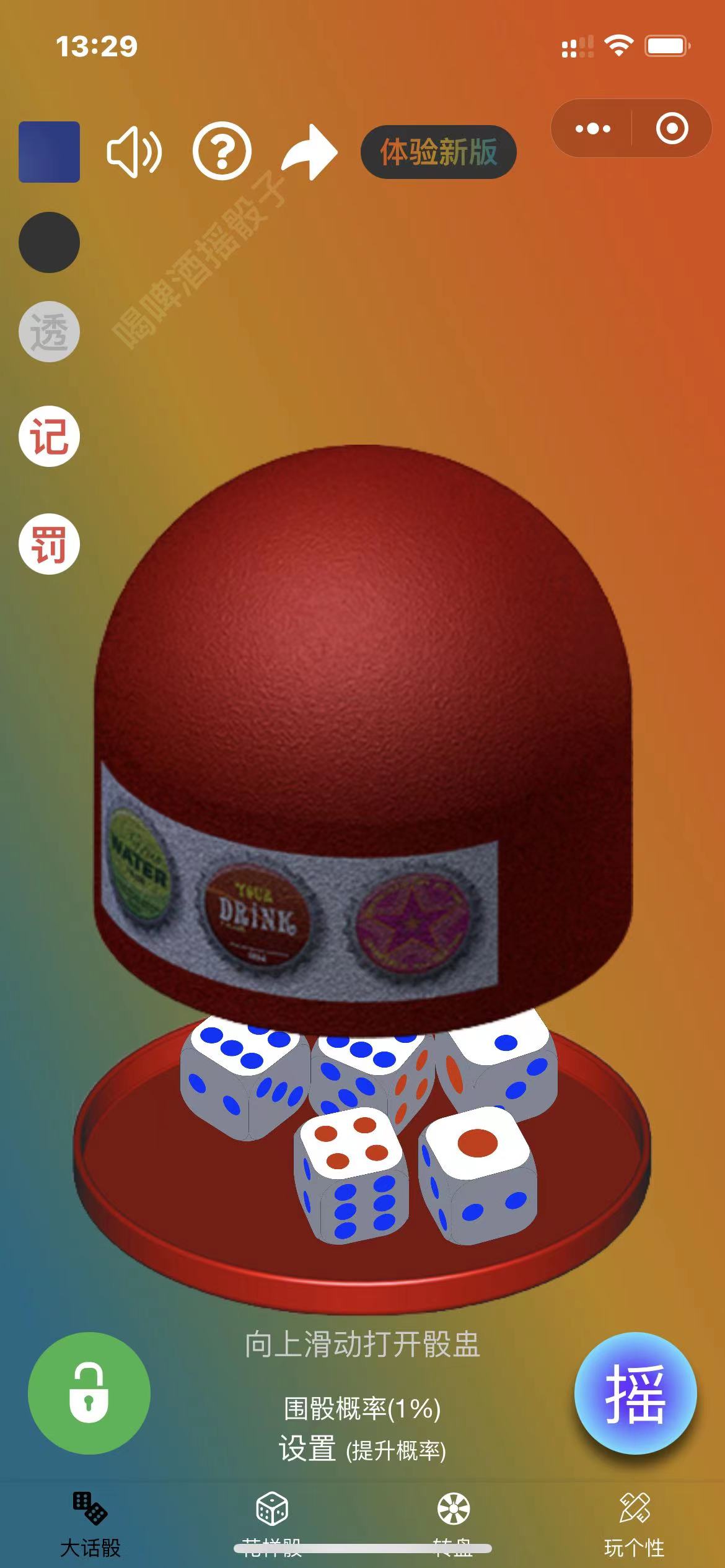This screenshot has height=1568, width=725.
Task: Switch to the 转盘 tab
Action: point(453,1523)
